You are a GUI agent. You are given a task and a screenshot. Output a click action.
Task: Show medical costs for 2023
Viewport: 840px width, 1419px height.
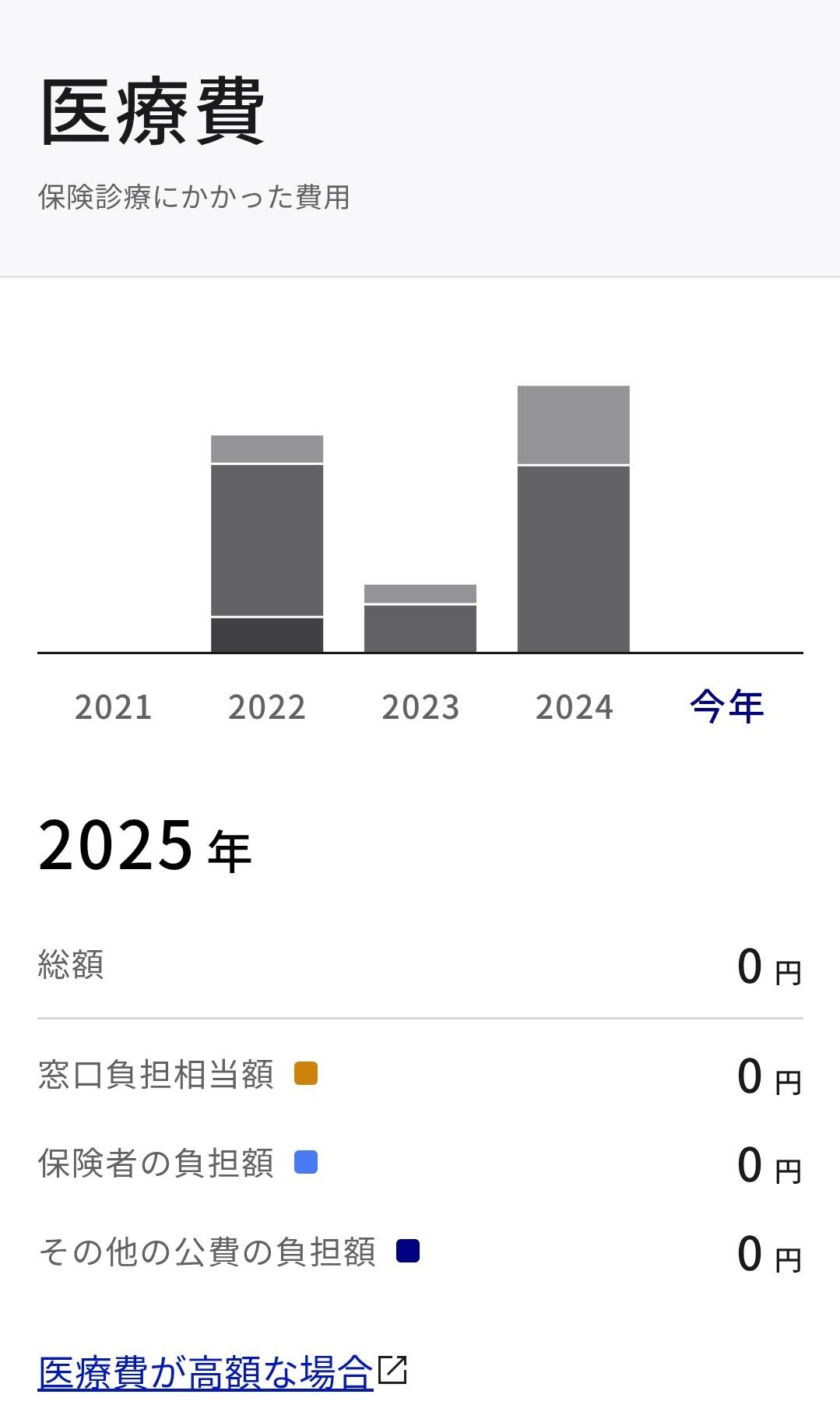tap(420, 706)
